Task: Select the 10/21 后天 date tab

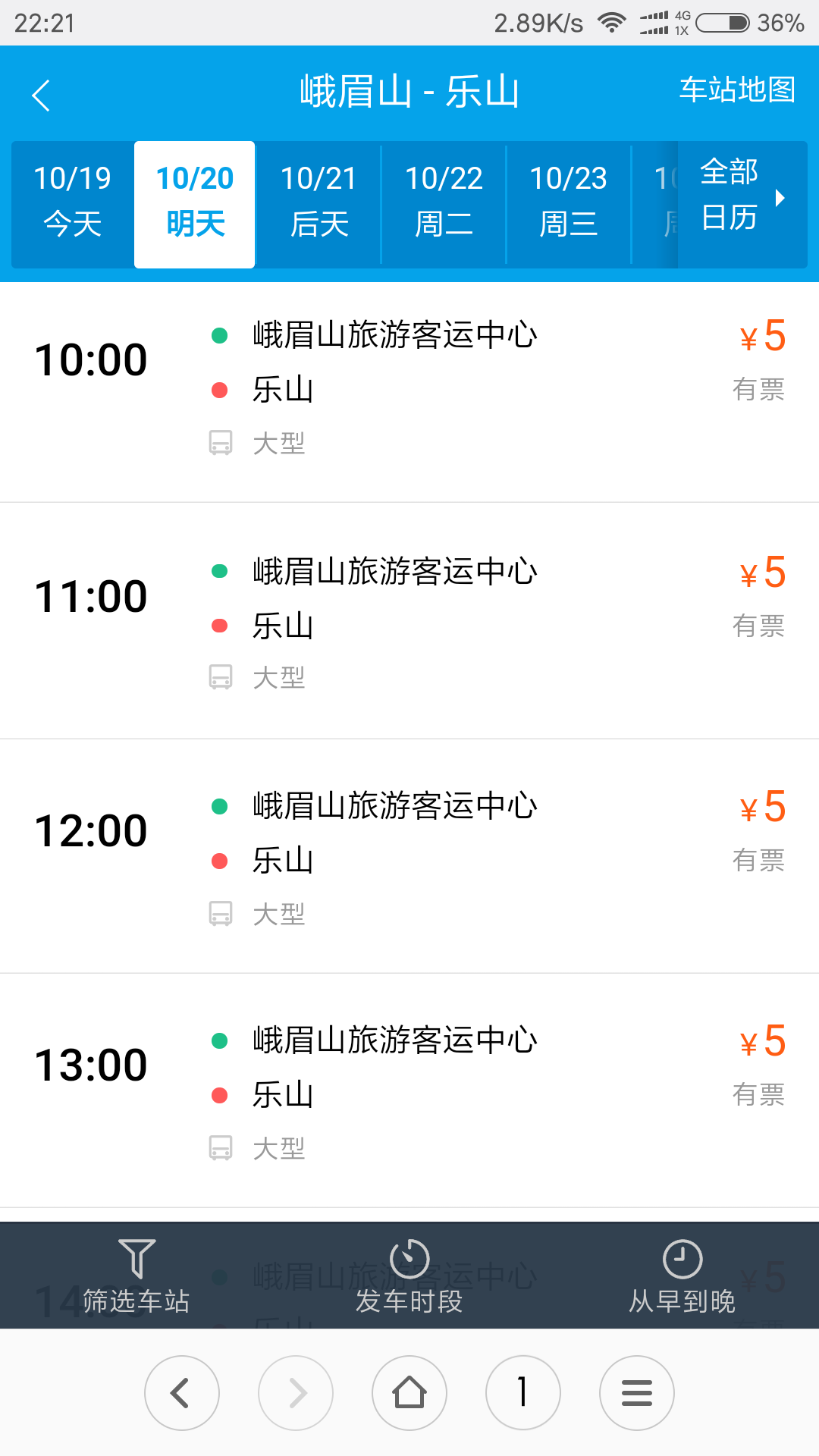Action: (318, 202)
